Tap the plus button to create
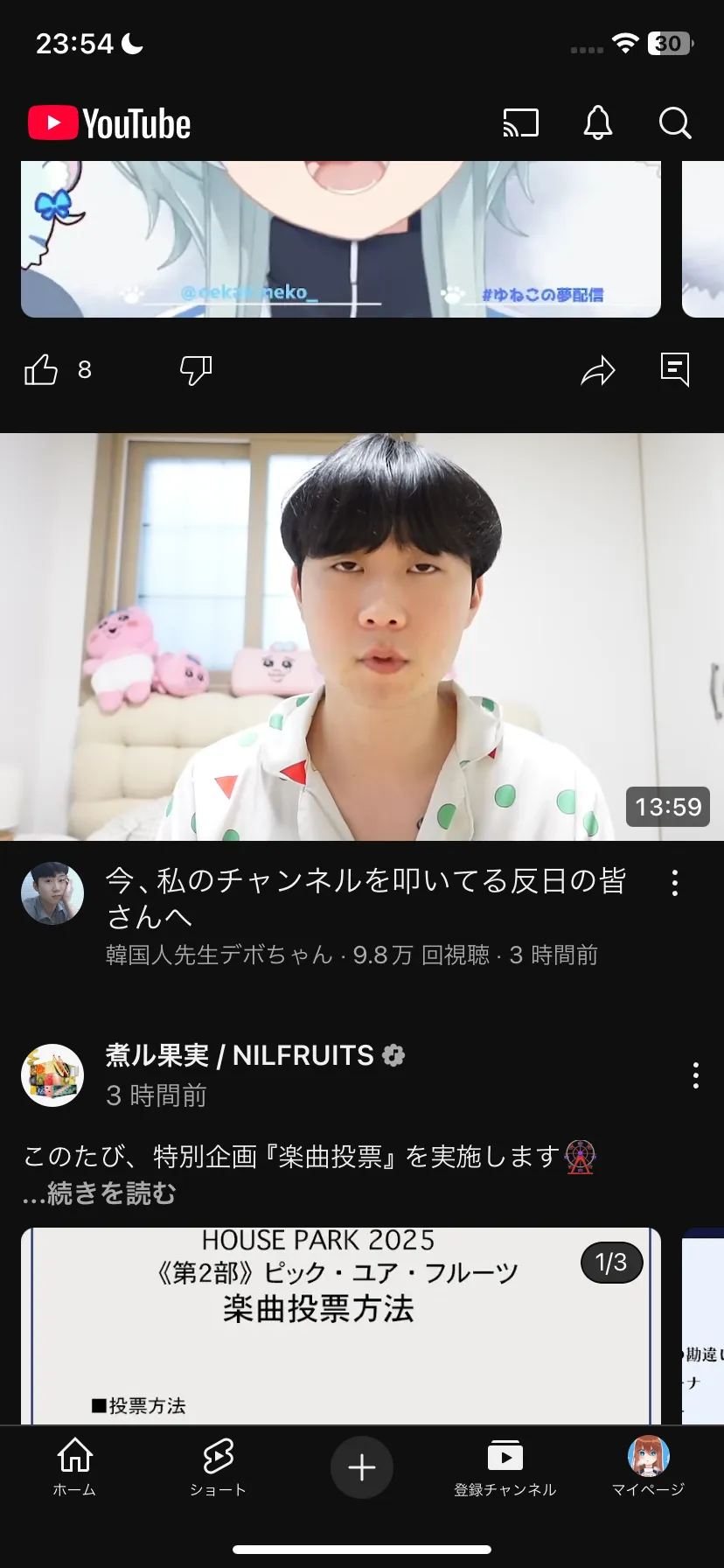Image resolution: width=724 pixels, height=1568 pixels. pos(362,1467)
